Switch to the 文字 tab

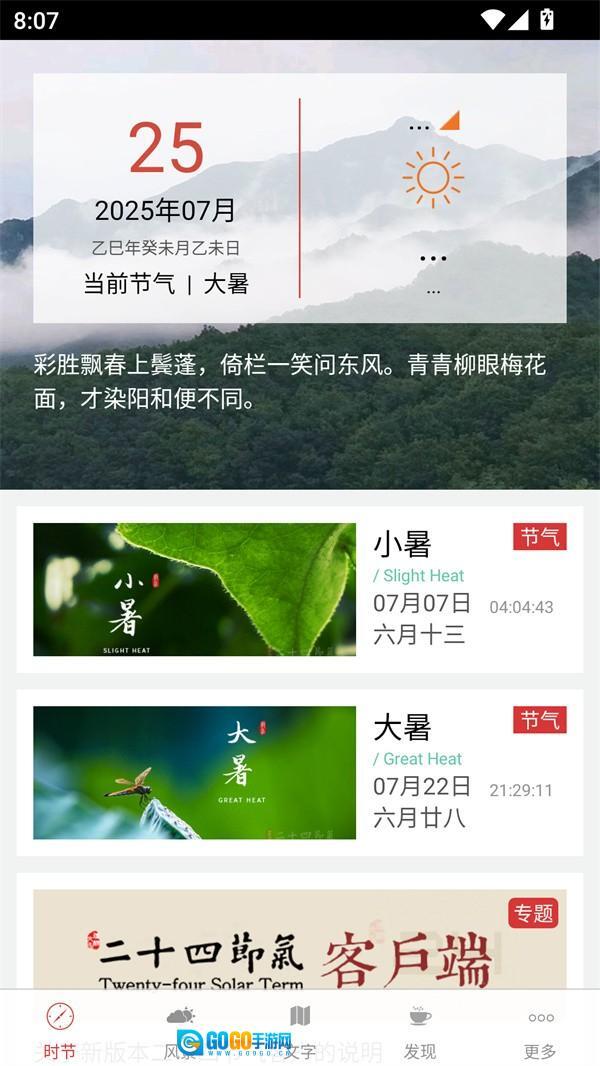300,1030
